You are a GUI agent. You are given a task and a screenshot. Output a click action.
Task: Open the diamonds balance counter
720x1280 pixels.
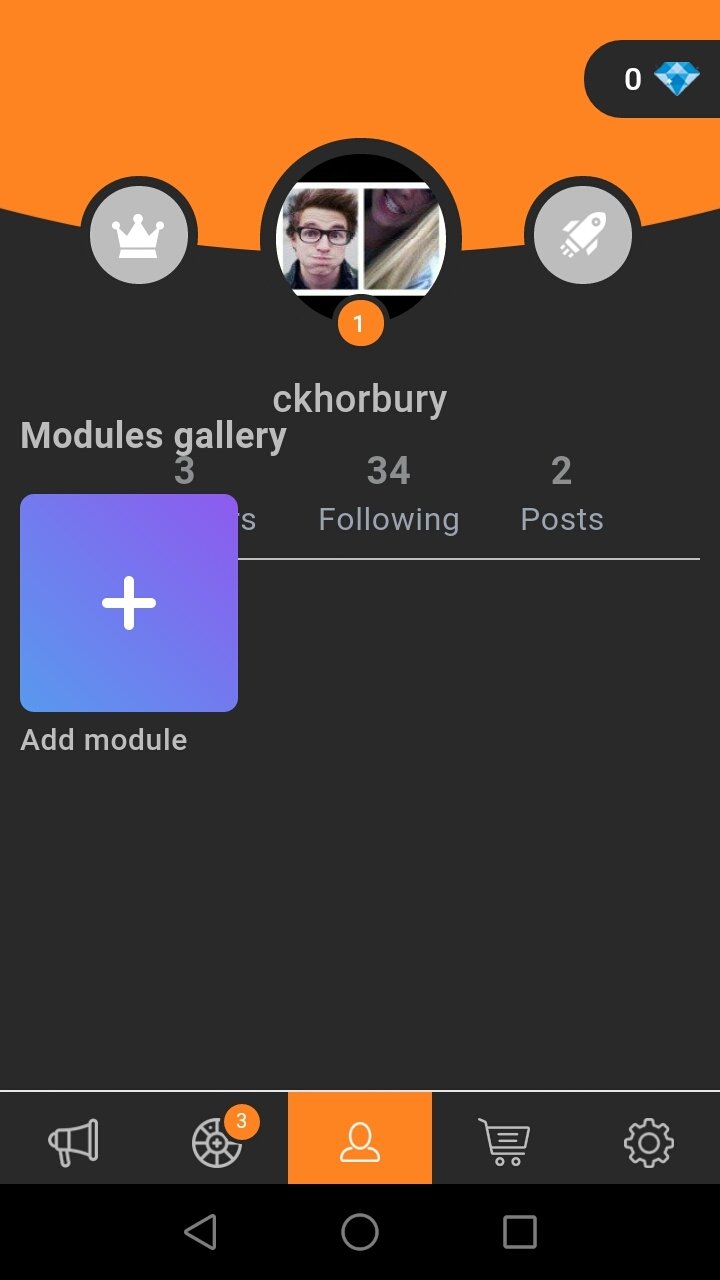pyautogui.click(x=652, y=79)
